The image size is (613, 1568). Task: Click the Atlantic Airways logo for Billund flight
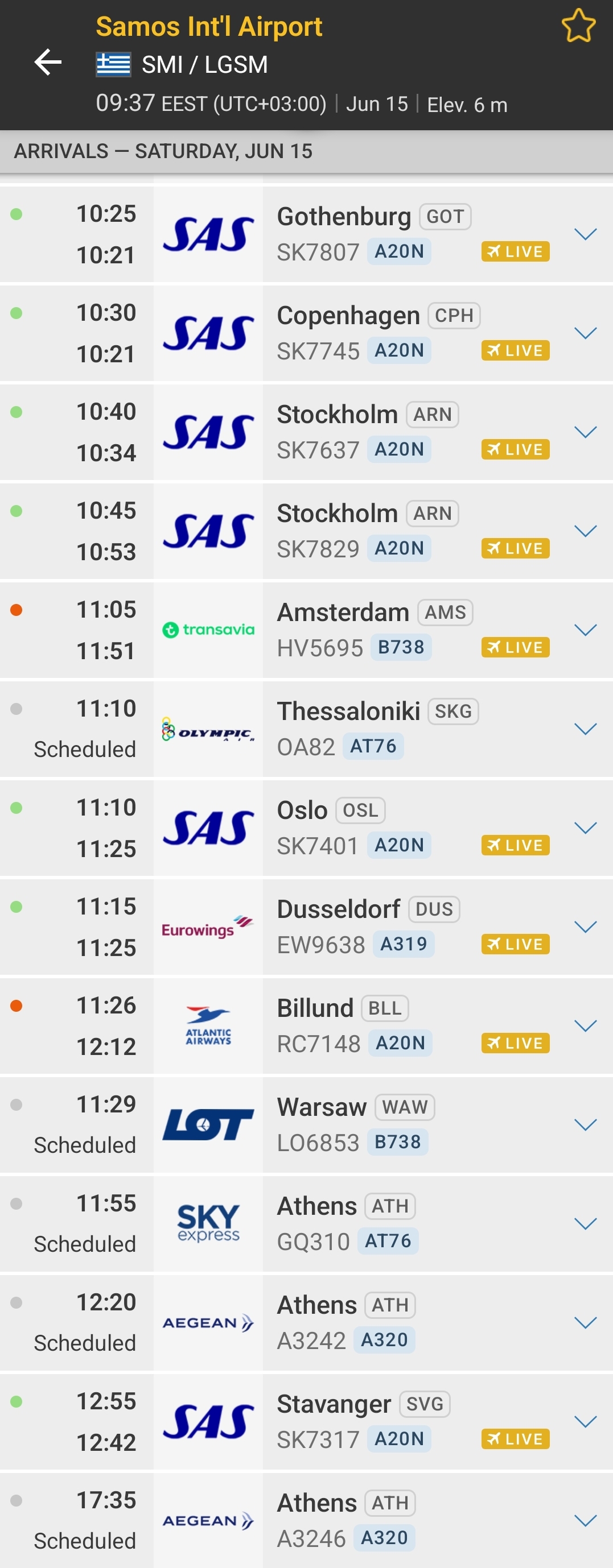point(208,1026)
